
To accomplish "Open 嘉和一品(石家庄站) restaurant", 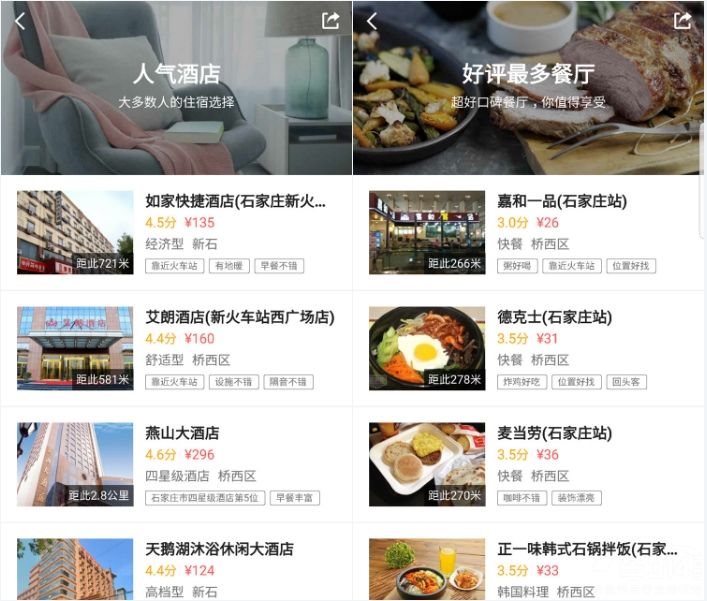I will pyautogui.click(x=562, y=201).
